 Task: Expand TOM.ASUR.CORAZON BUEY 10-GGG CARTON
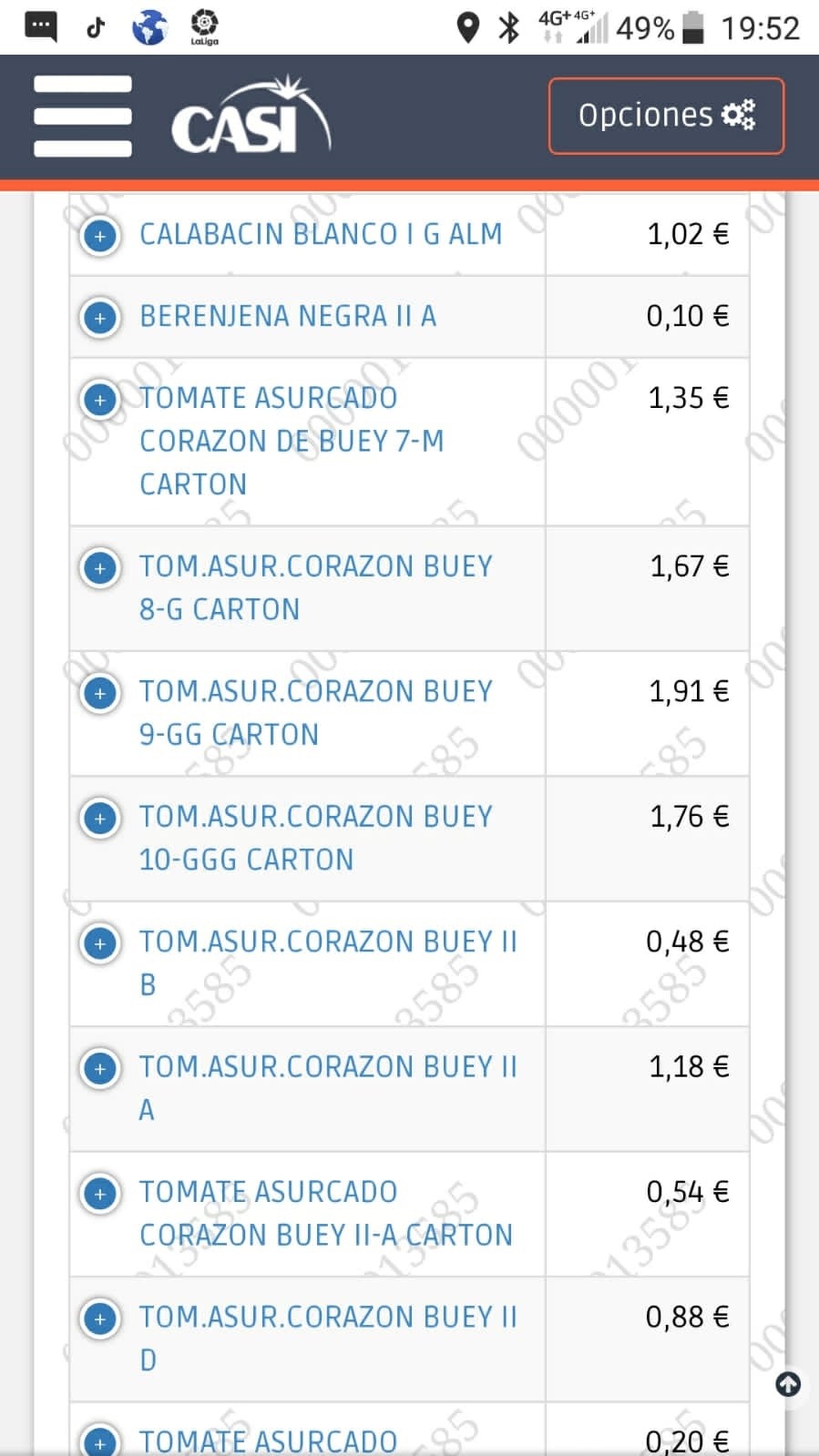pos(100,818)
